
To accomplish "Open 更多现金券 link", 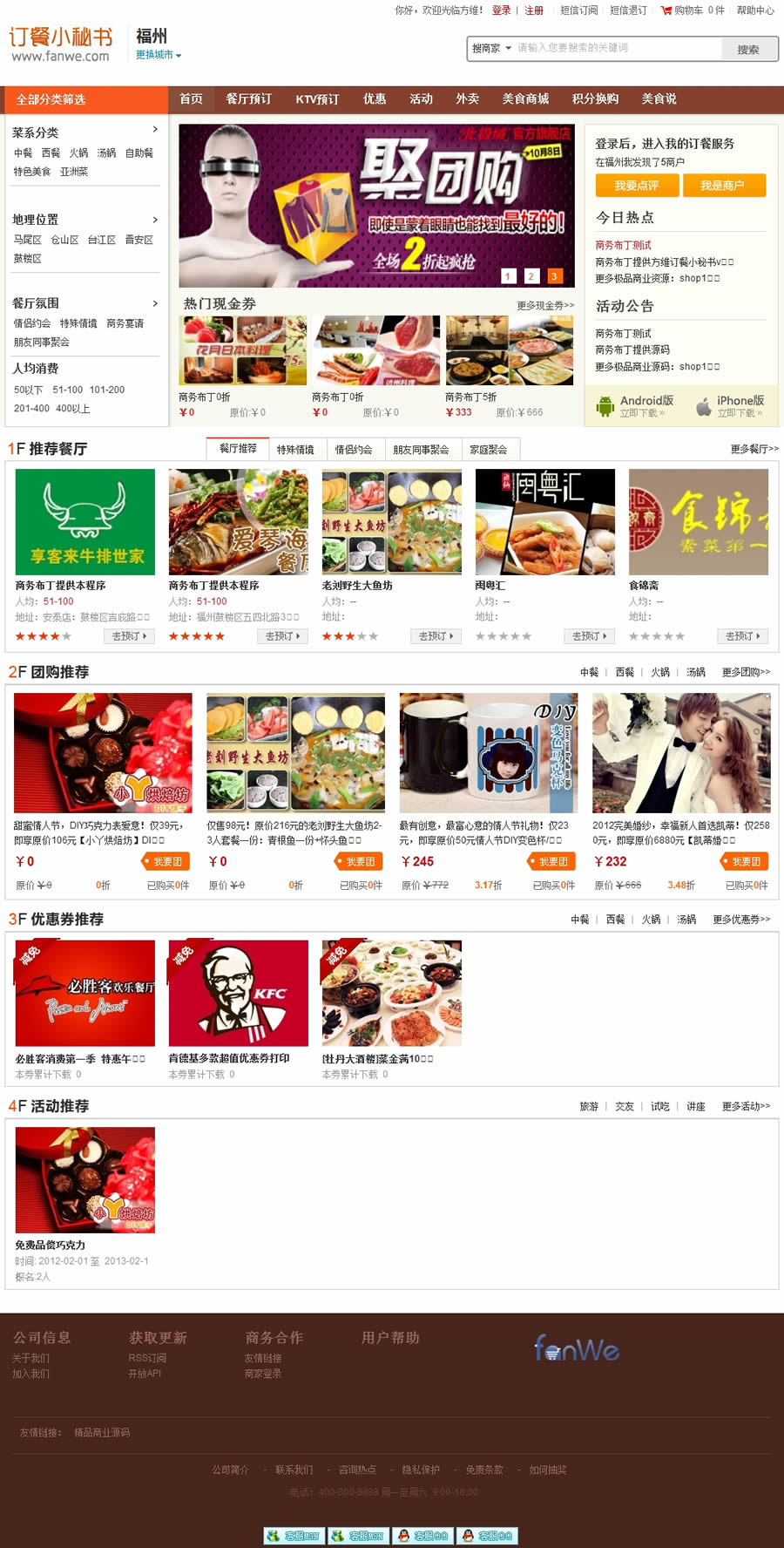I will pos(545,306).
